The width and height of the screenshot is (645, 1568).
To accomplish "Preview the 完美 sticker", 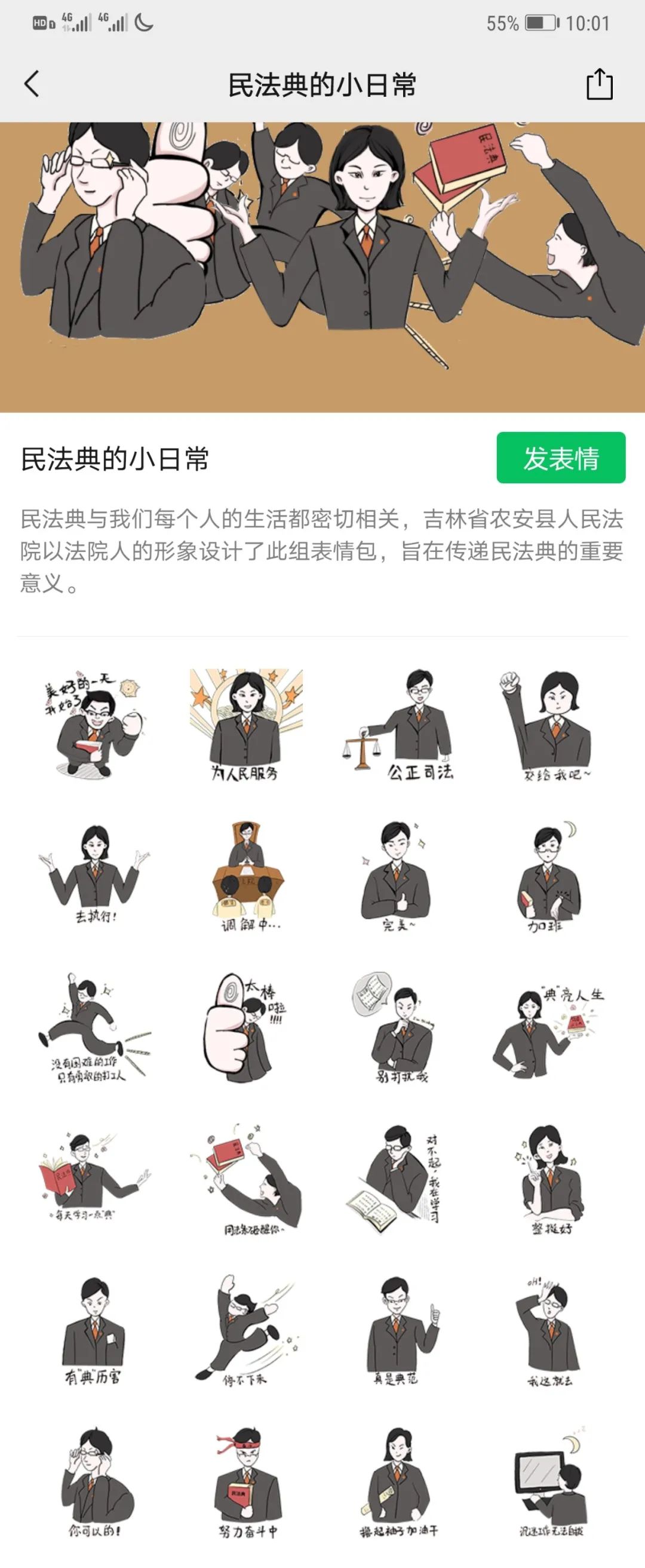I will pos(398,873).
